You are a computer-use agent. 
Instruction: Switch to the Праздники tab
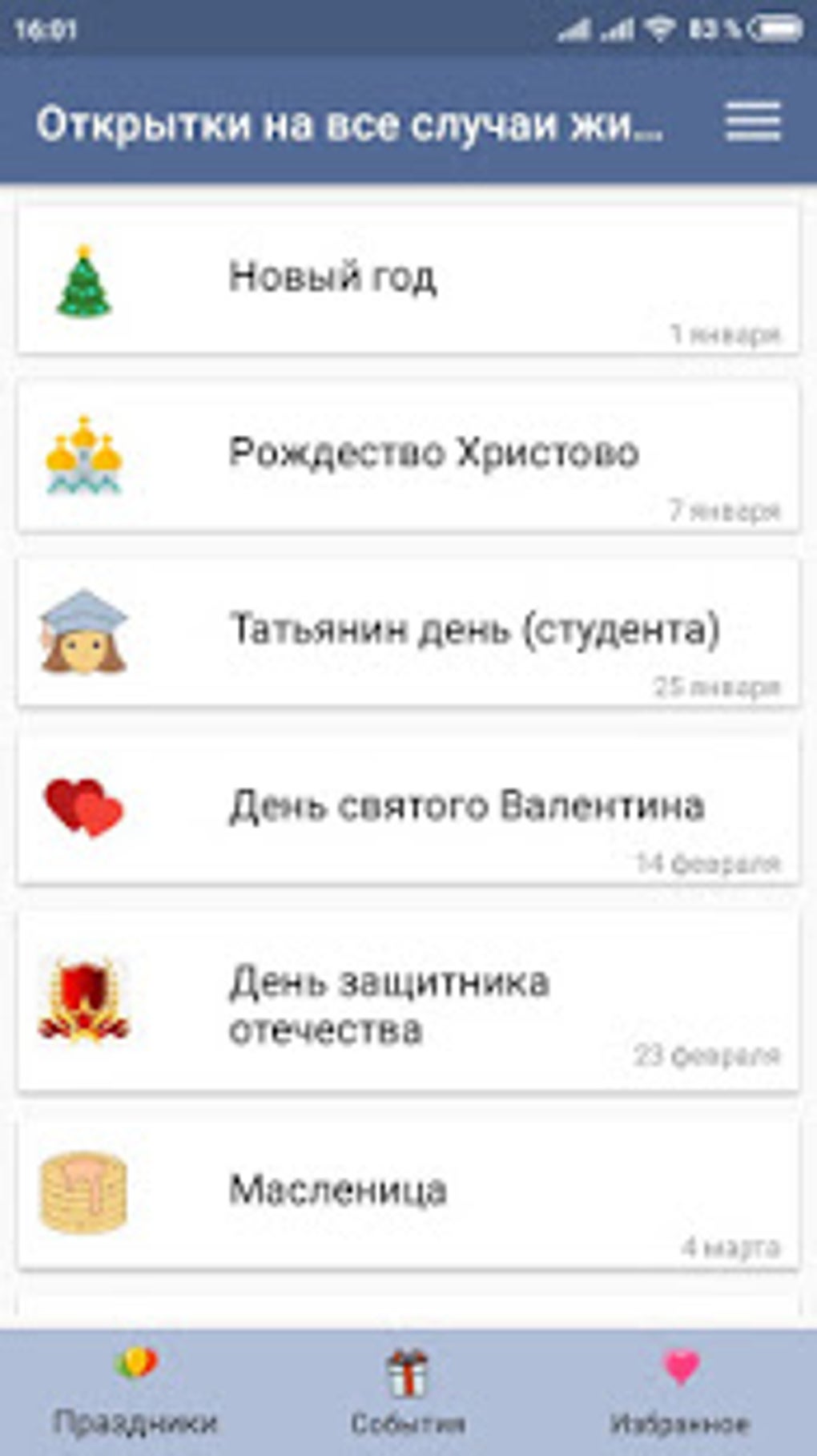point(135,1394)
